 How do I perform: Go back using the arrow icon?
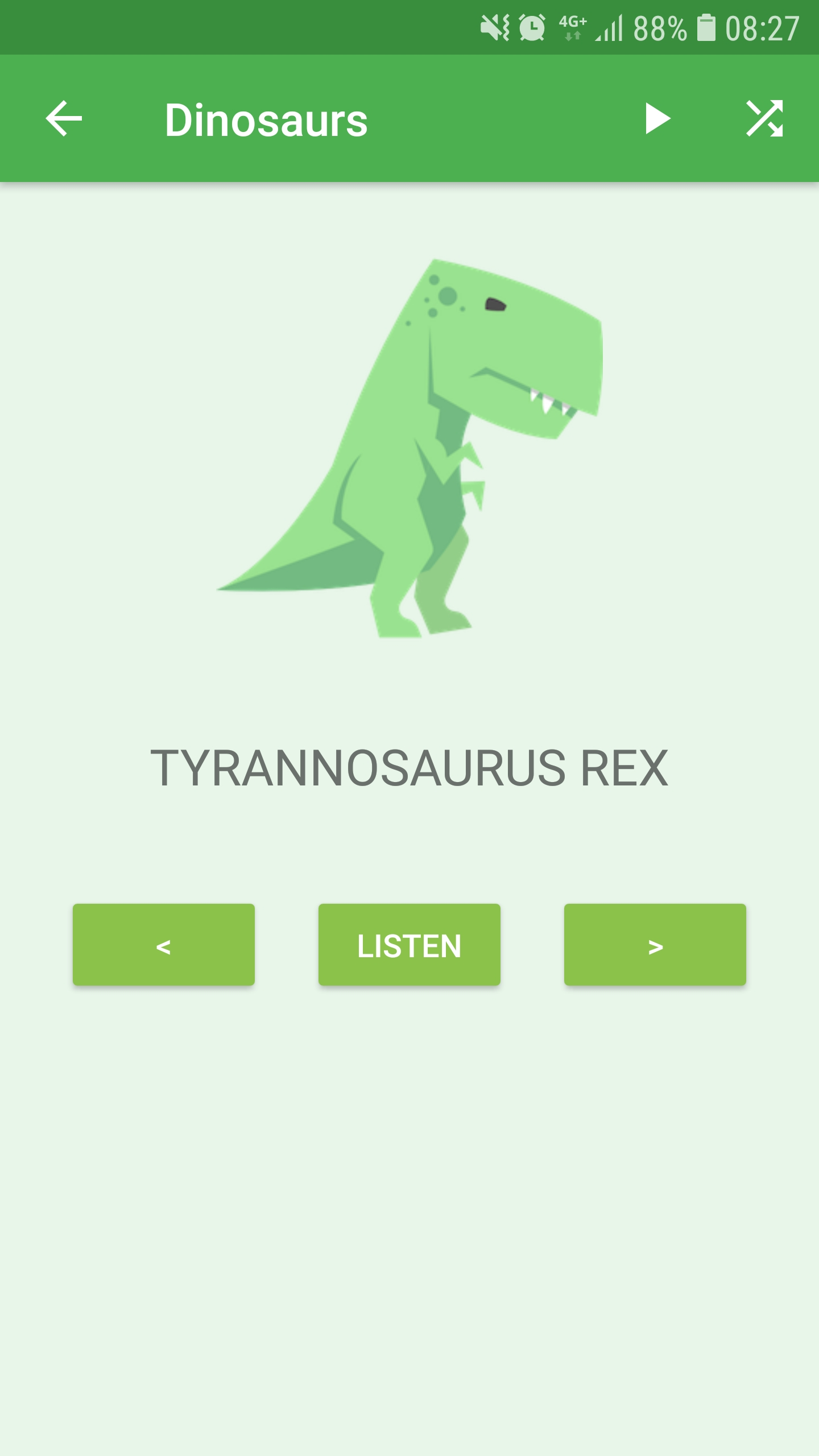coord(64,119)
